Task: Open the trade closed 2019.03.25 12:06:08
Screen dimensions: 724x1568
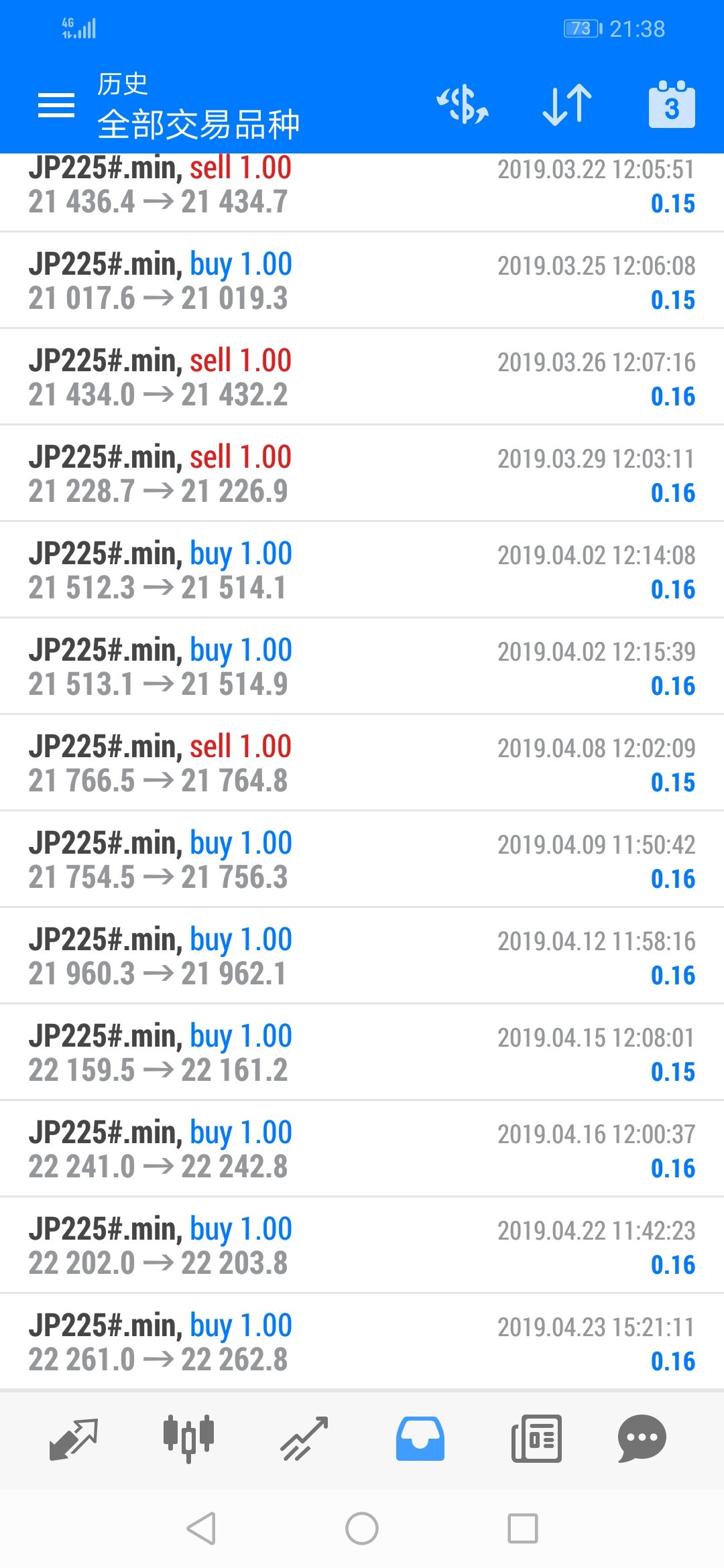Action: point(362,281)
